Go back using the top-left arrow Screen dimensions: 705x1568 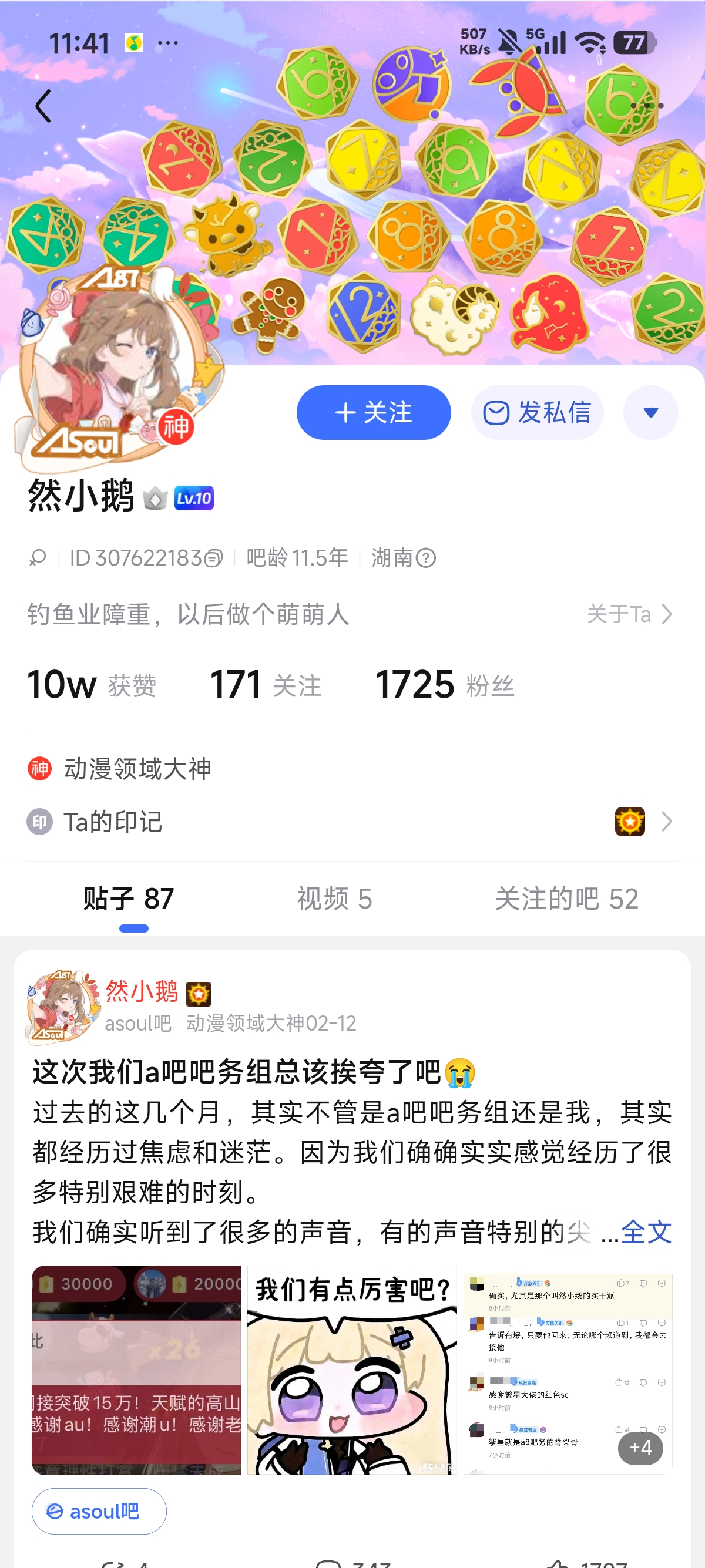pyautogui.click(x=43, y=106)
